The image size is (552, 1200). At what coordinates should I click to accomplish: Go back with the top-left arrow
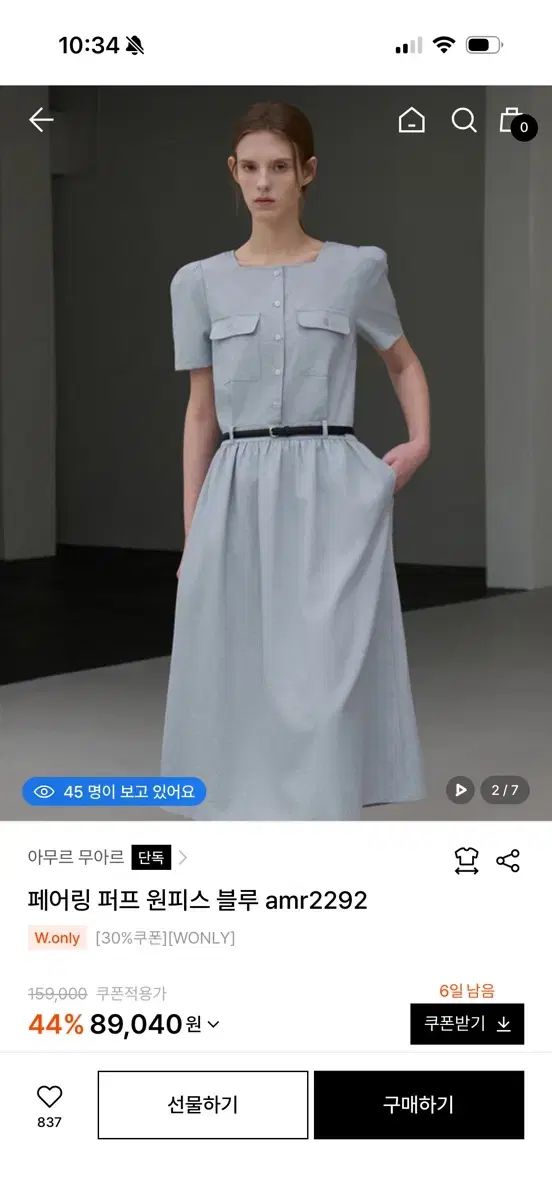(41, 121)
